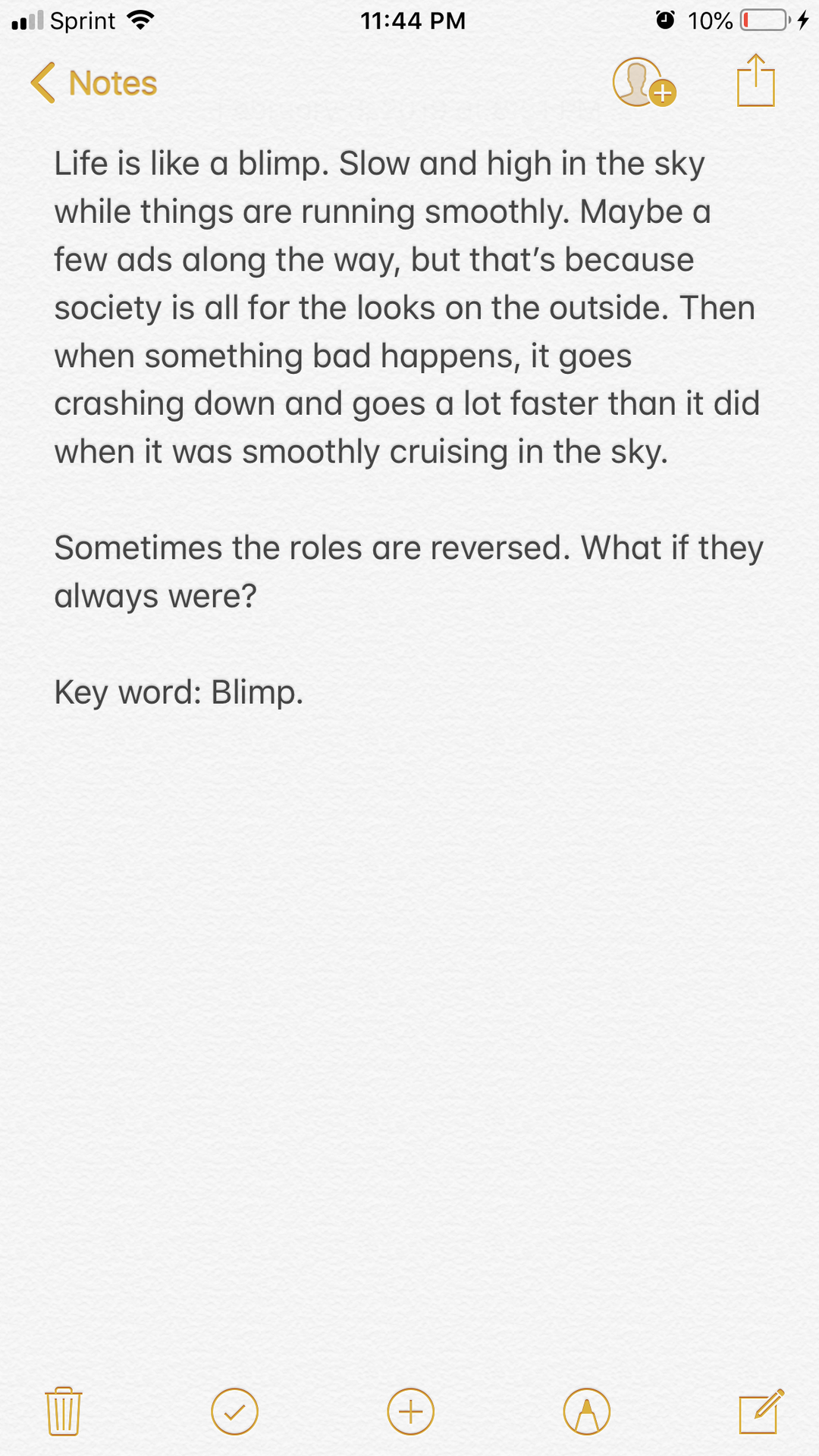Viewport: 819px width, 1456px height.
Task: Delete this note with trash icon
Action: click(x=64, y=1411)
